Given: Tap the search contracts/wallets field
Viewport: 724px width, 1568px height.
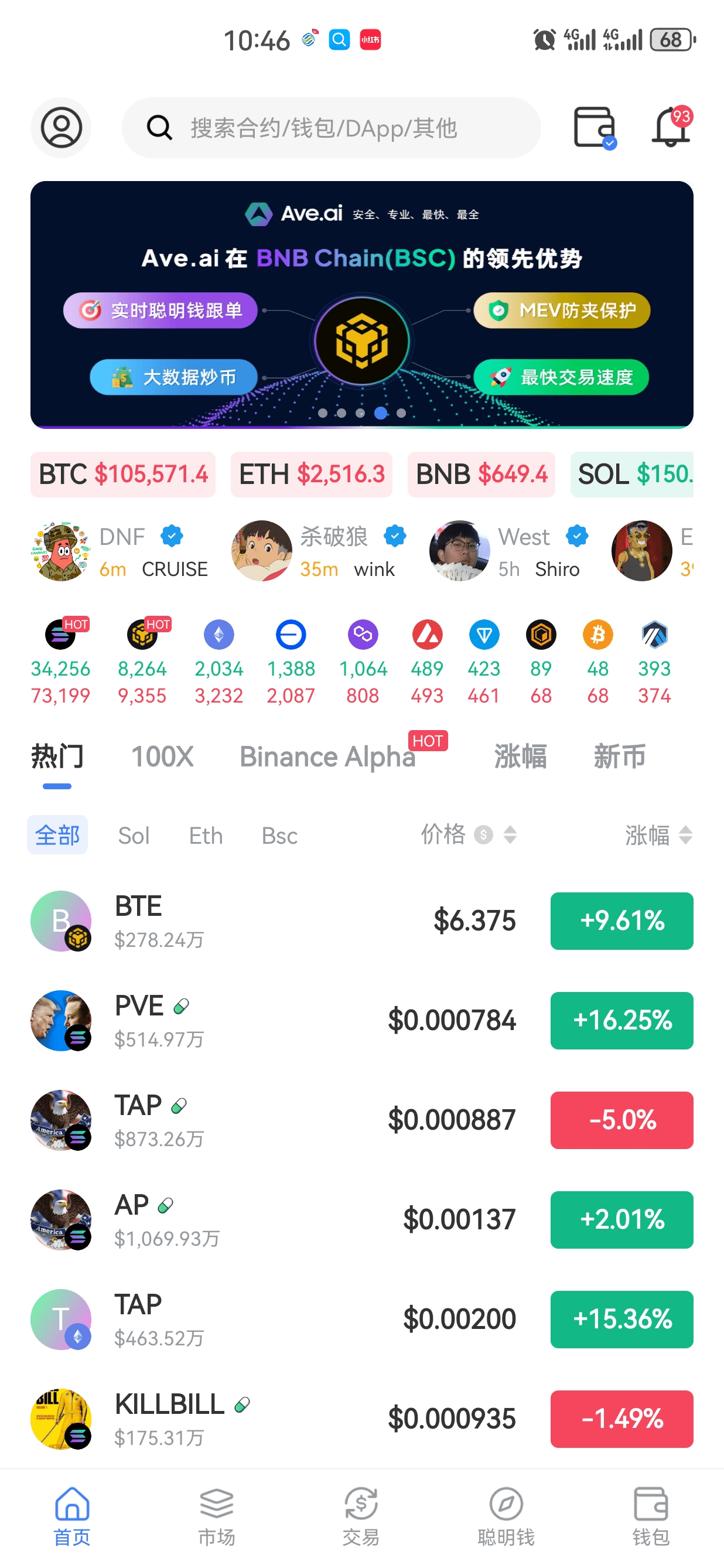Looking at the screenshot, I should point(332,128).
